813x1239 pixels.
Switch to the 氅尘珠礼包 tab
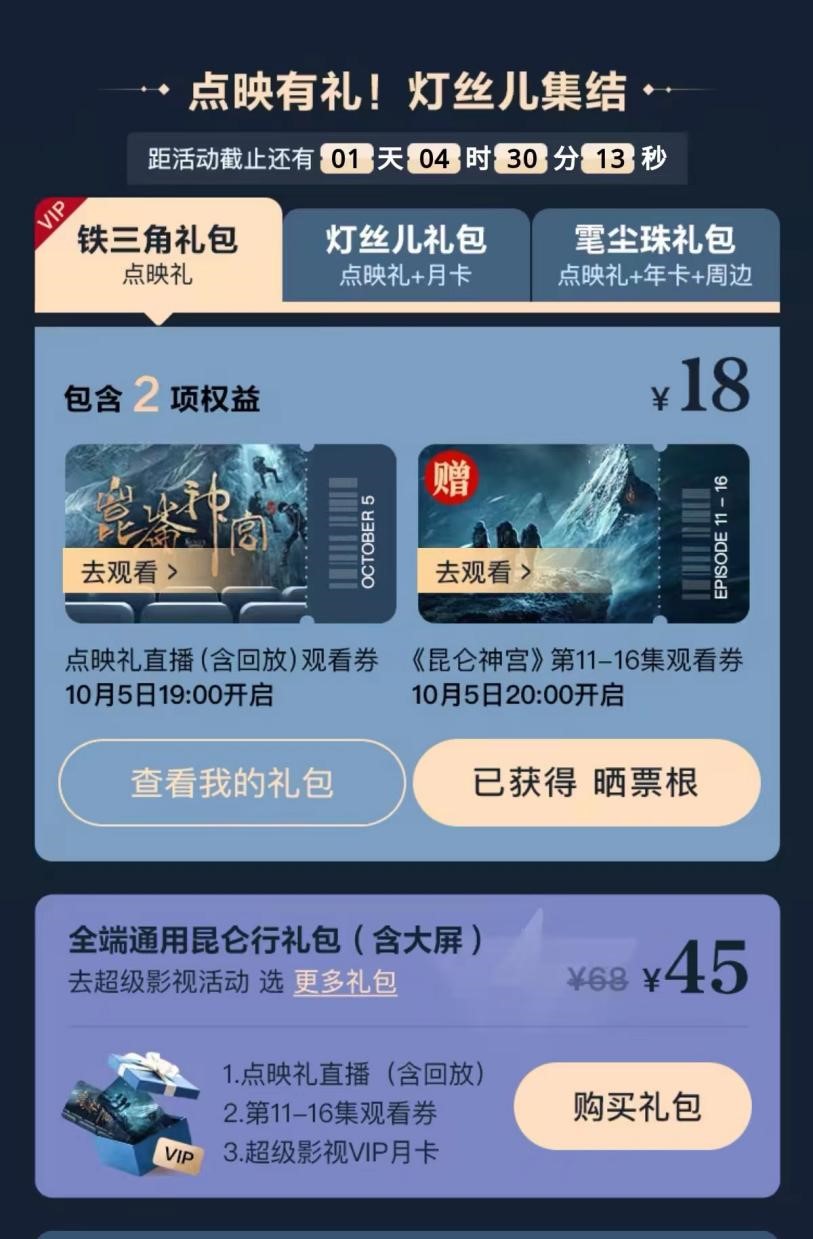[654, 255]
